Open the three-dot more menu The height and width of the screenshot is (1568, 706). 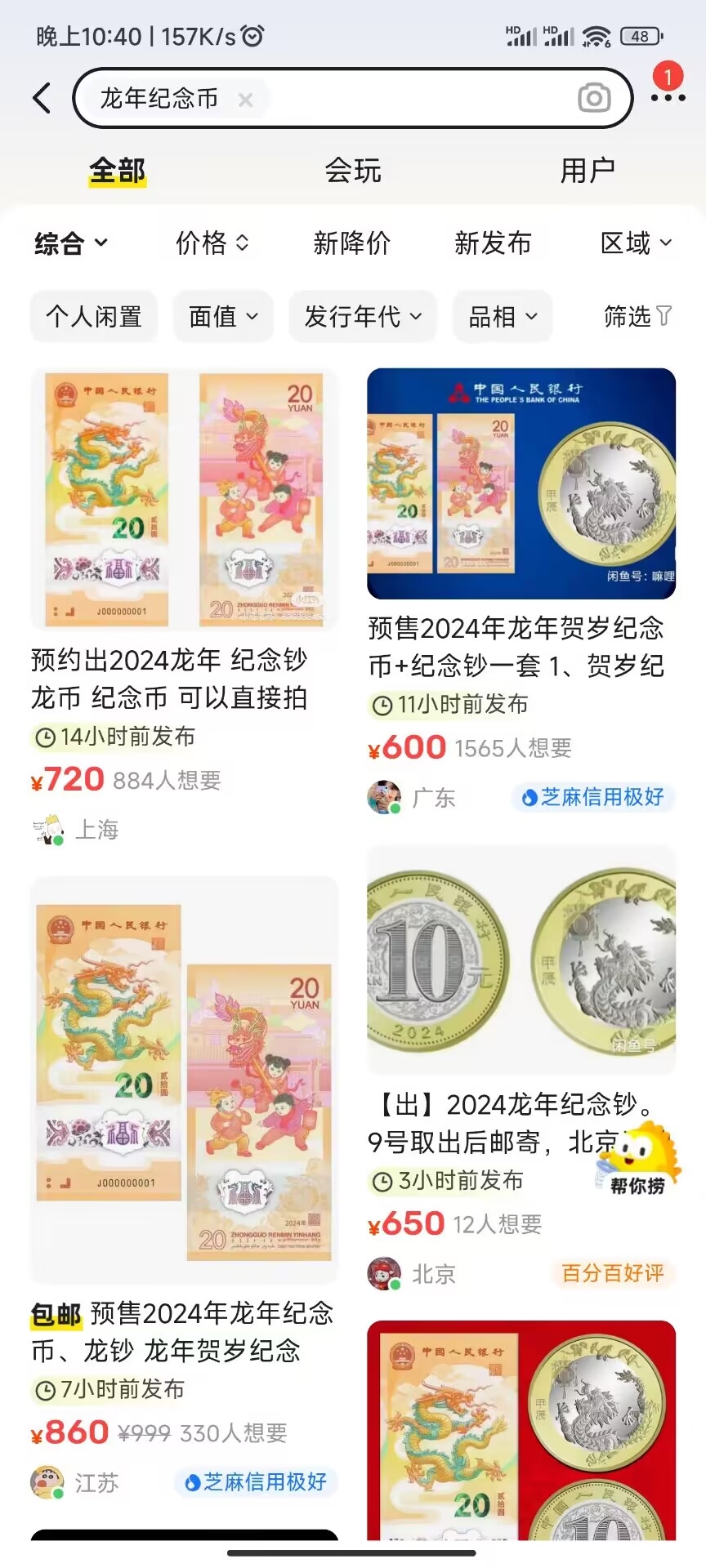668,98
